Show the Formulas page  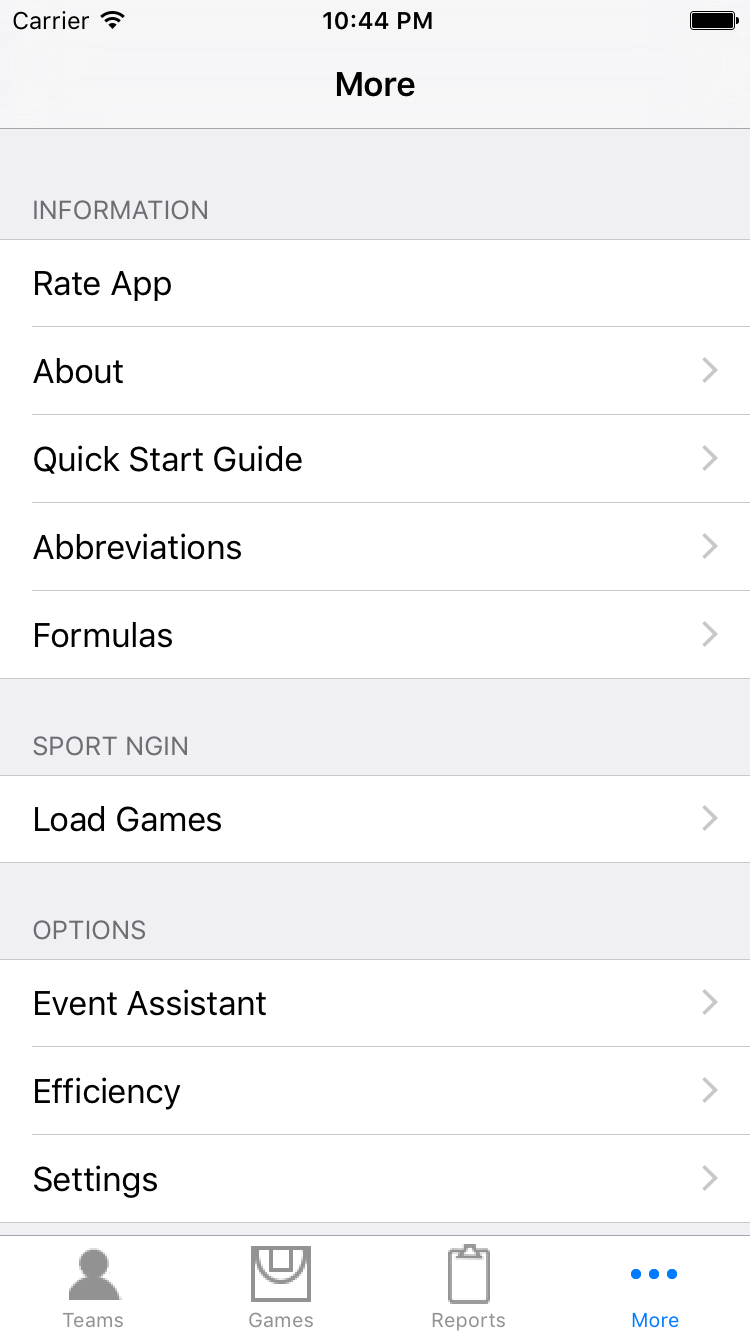pos(375,636)
